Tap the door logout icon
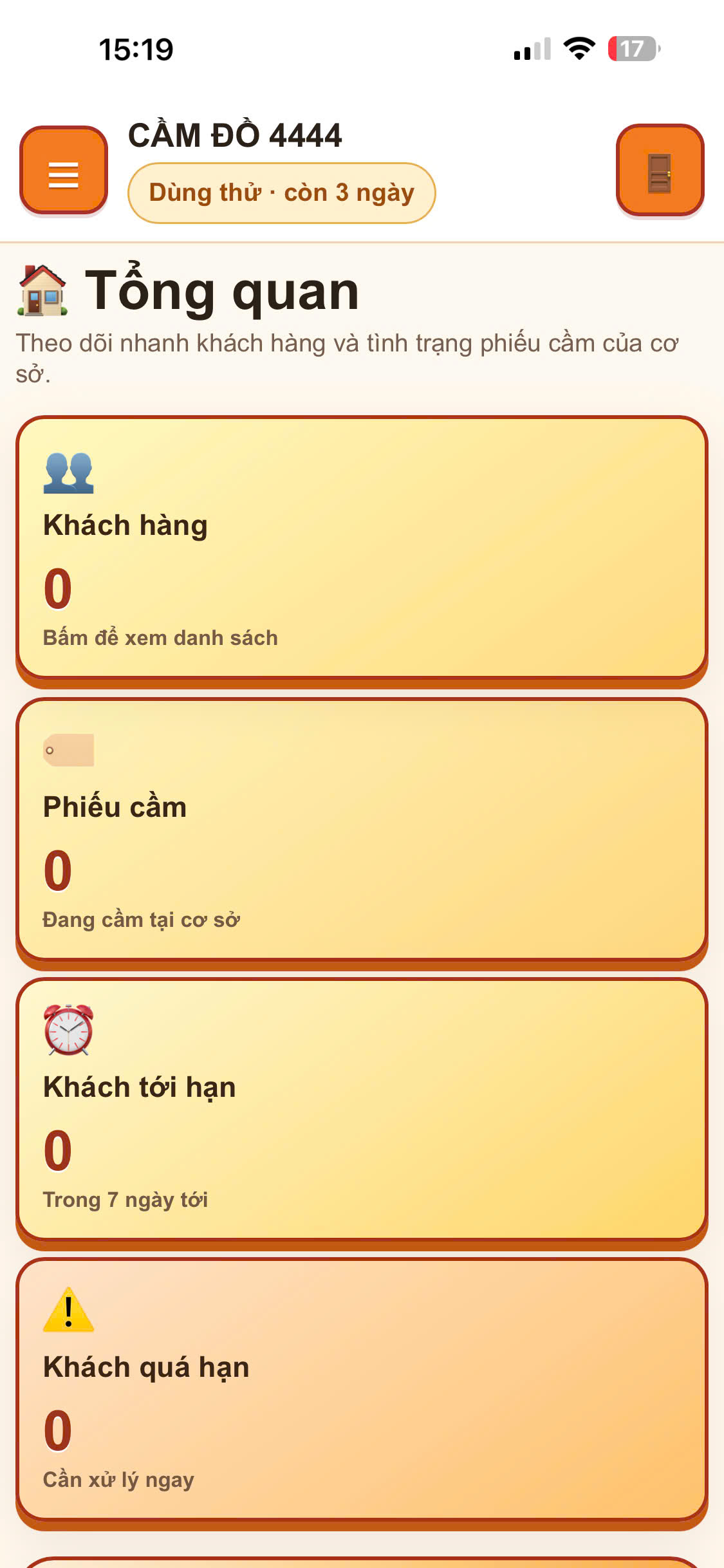 [x=660, y=171]
